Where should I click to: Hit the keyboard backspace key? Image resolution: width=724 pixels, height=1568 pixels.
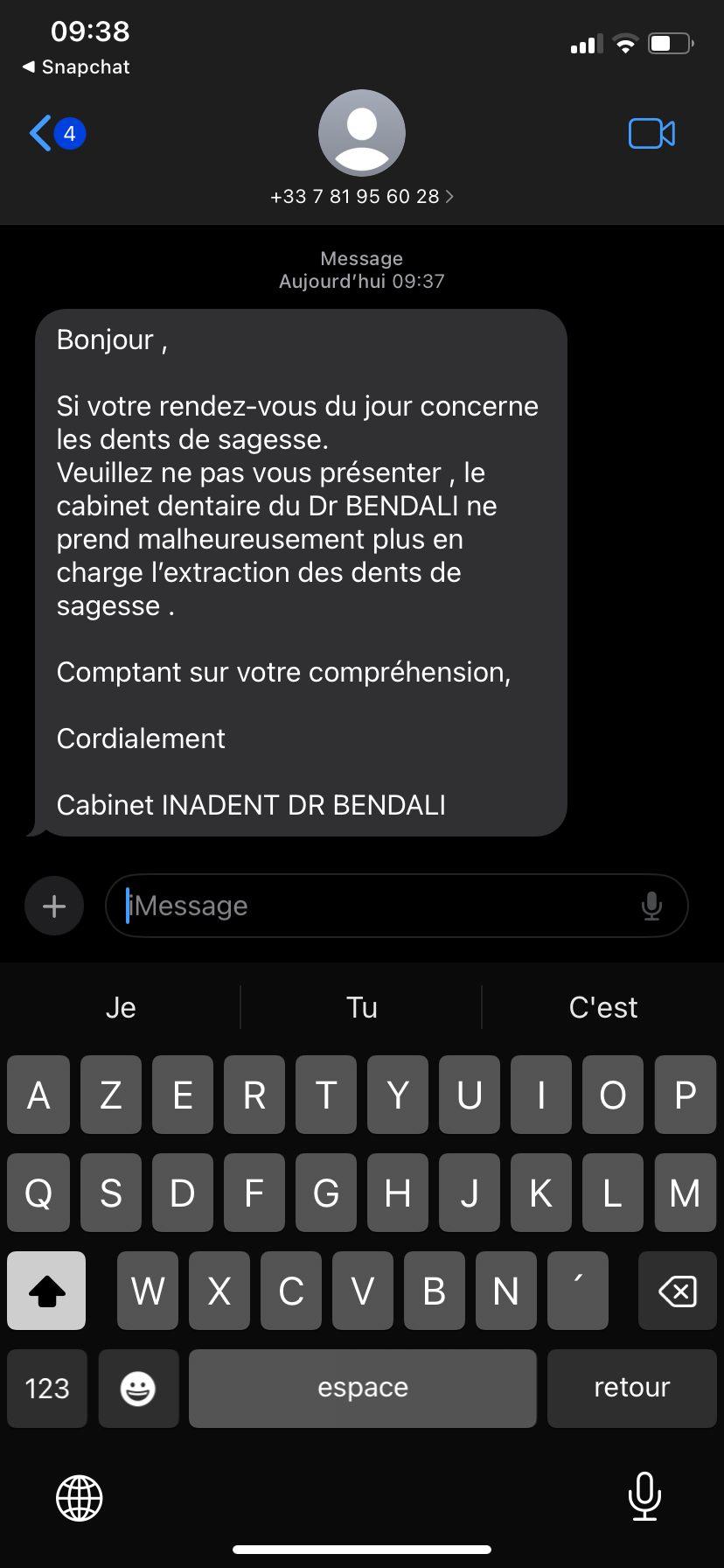coord(677,1291)
